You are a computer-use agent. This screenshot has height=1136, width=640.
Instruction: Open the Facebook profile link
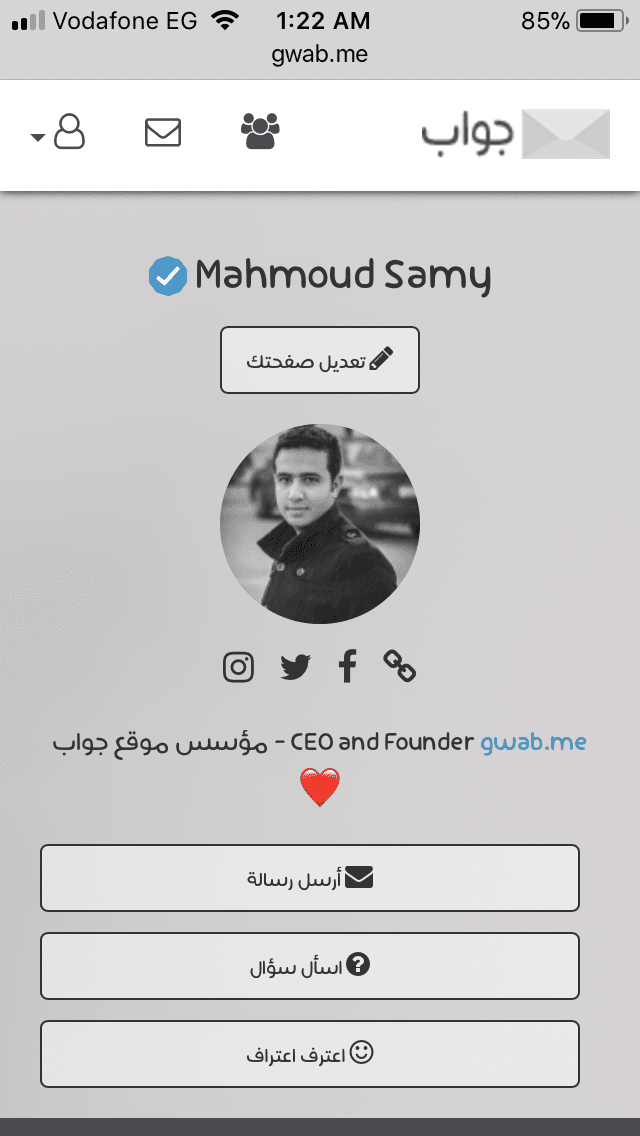[x=347, y=667]
